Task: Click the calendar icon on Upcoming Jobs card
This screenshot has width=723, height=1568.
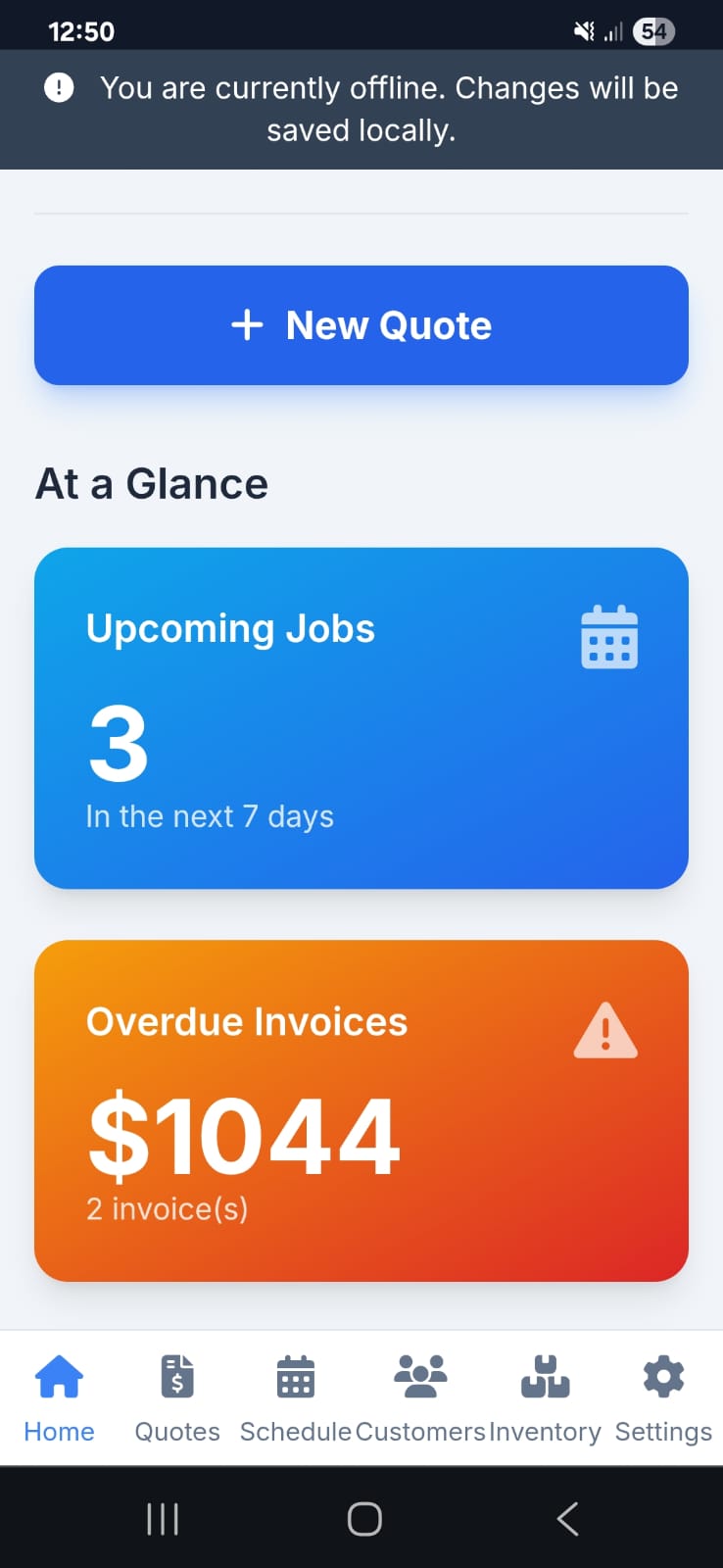Action: 608,636
